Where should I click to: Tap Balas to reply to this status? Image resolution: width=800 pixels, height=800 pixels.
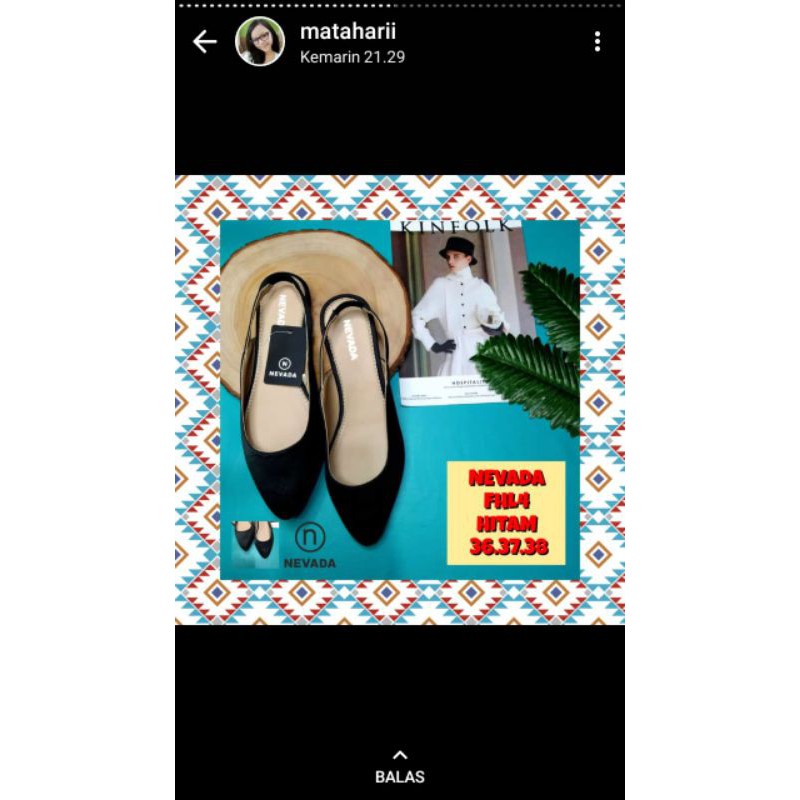pos(400,767)
